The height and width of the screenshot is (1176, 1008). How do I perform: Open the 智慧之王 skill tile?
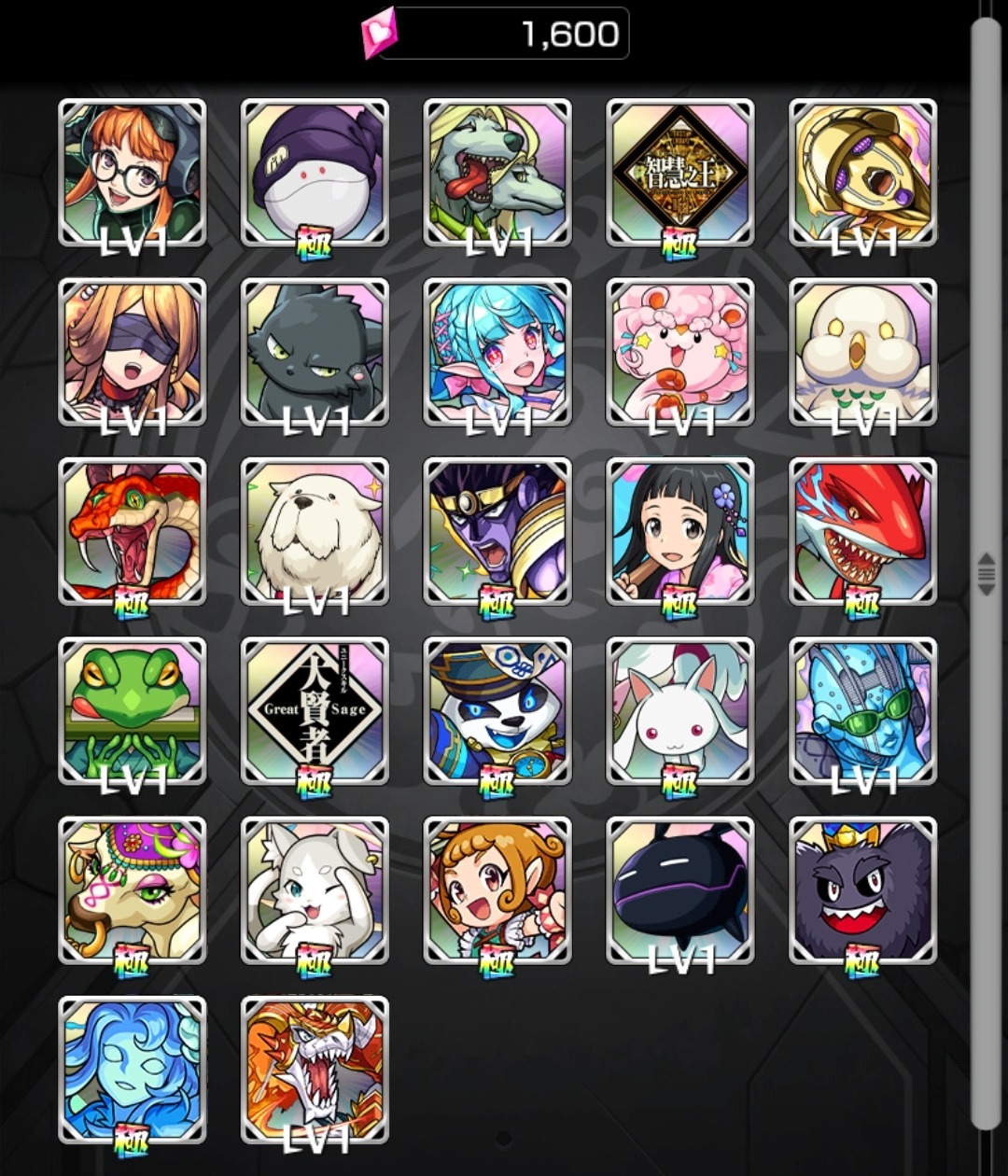679,173
